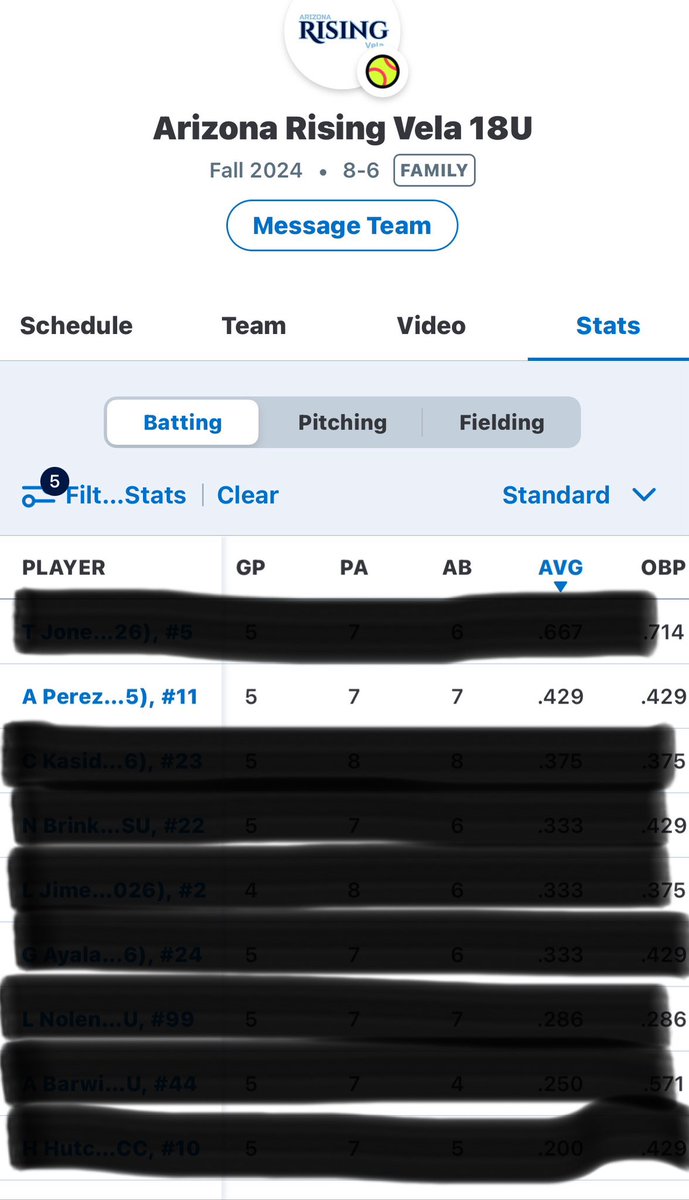689x1200 pixels.
Task: Sort the table by AVG
Action: pyautogui.click(x=560, y=568)
